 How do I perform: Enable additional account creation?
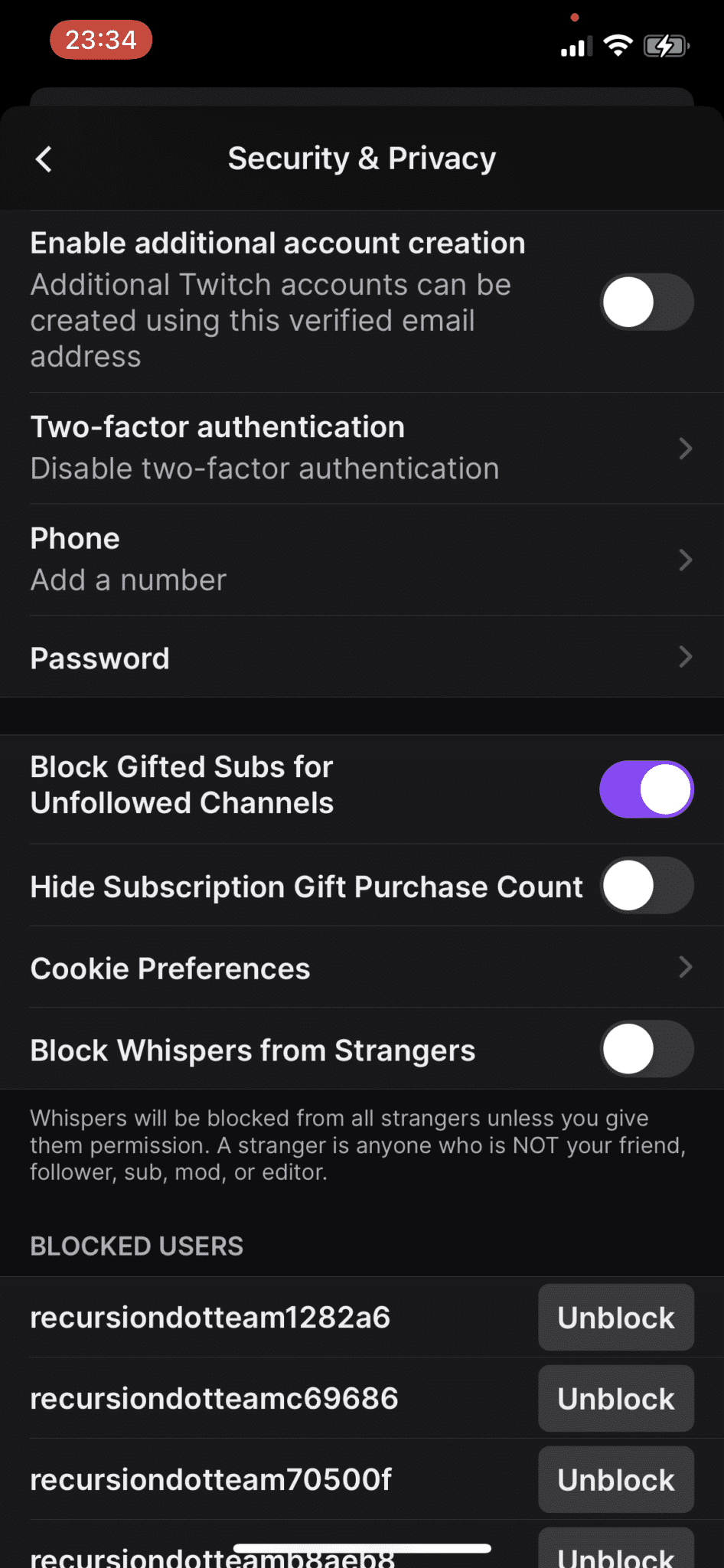(x=647, y=302)
